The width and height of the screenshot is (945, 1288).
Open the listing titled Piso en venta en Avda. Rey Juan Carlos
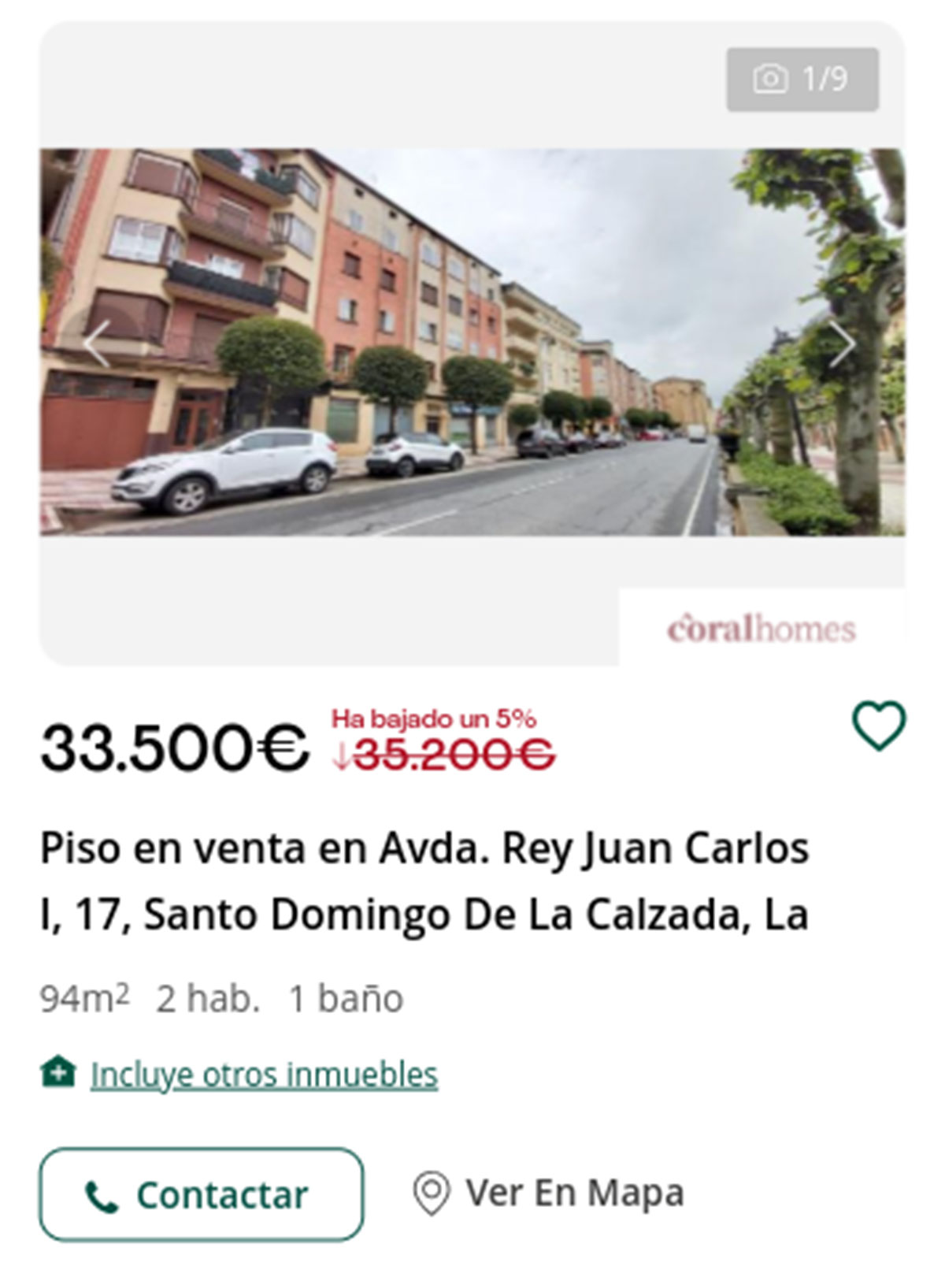(x=425, y=882)
